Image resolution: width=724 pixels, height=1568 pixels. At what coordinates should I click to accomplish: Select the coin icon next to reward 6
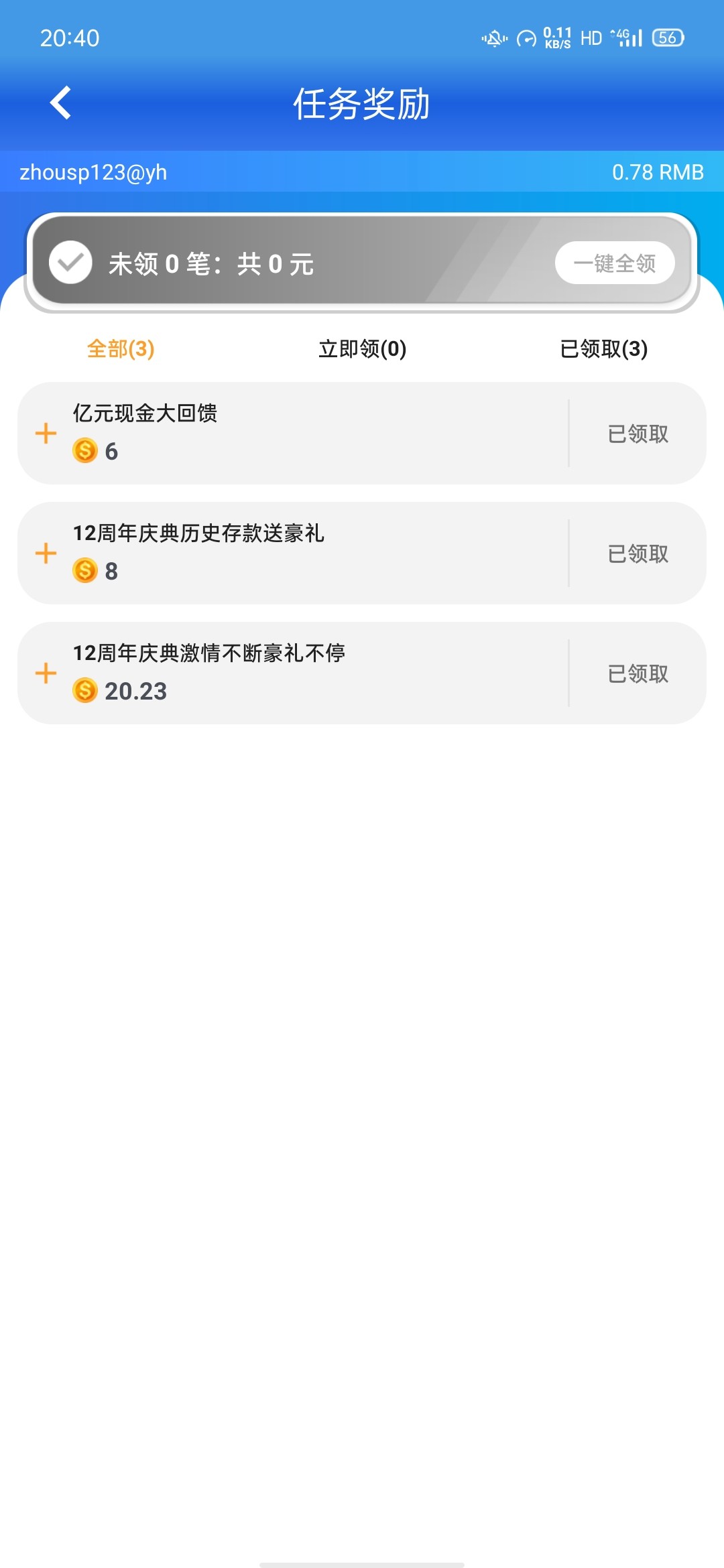click(x=86, y=451)
